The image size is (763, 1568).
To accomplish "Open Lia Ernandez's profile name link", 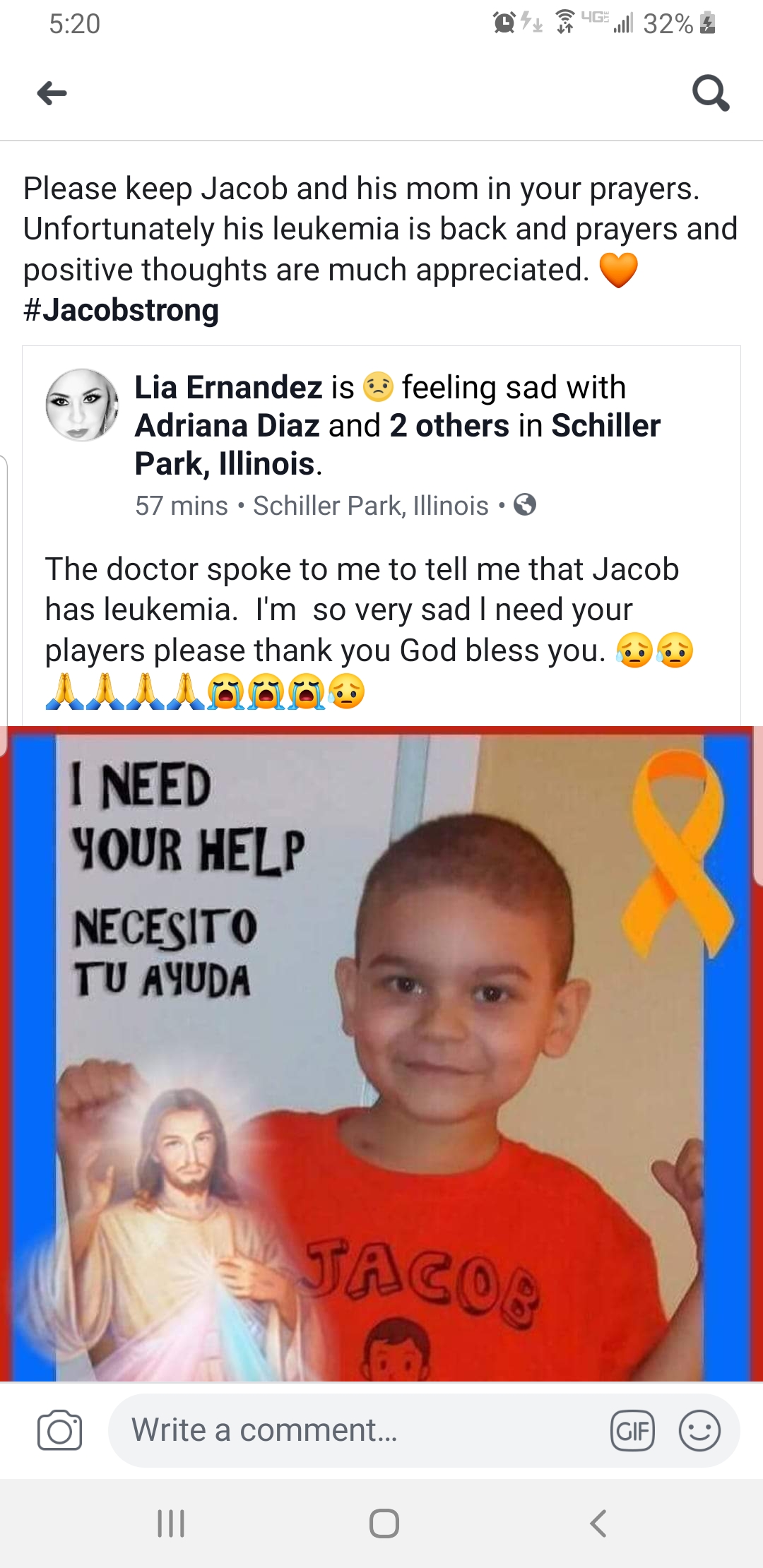I will pos(228,388).
